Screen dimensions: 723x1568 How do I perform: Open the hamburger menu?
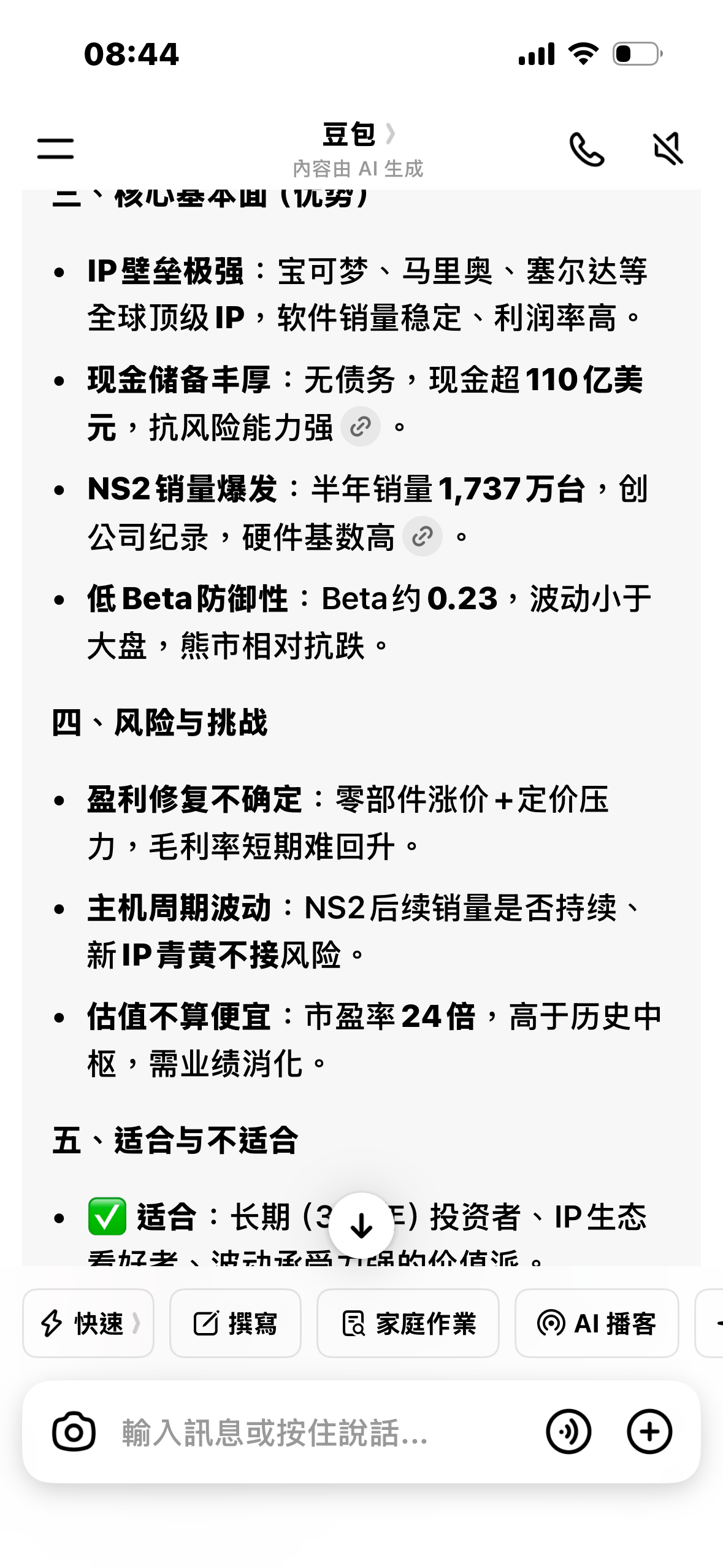pos(55,148)
